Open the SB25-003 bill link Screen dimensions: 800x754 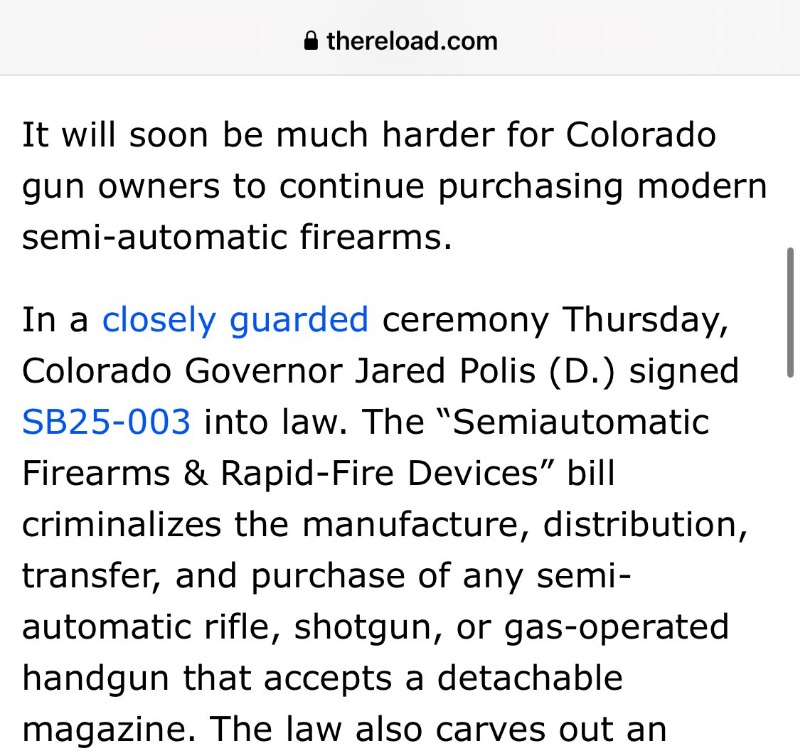pyautogui.click(x=106, y=421)
